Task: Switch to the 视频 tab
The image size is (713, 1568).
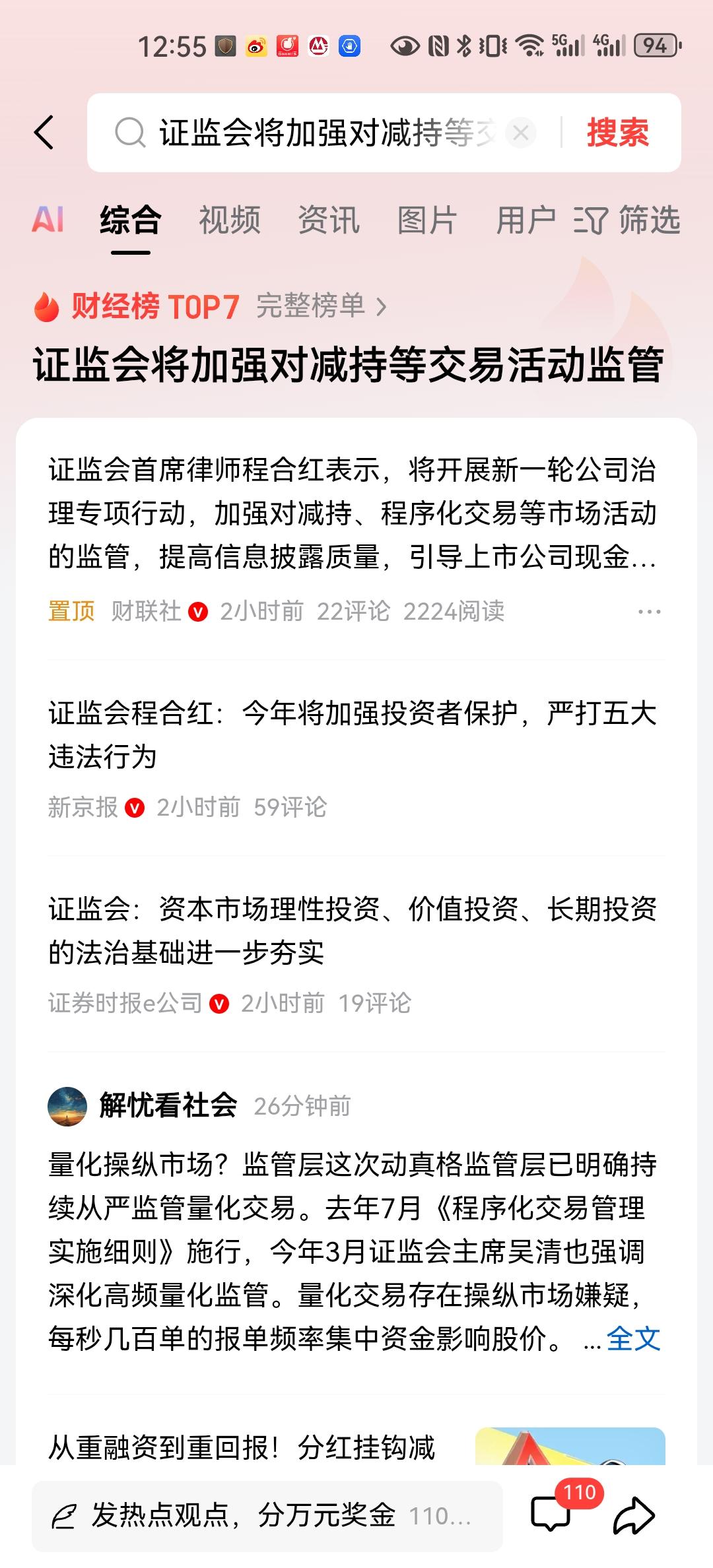Action: (230, 221)
